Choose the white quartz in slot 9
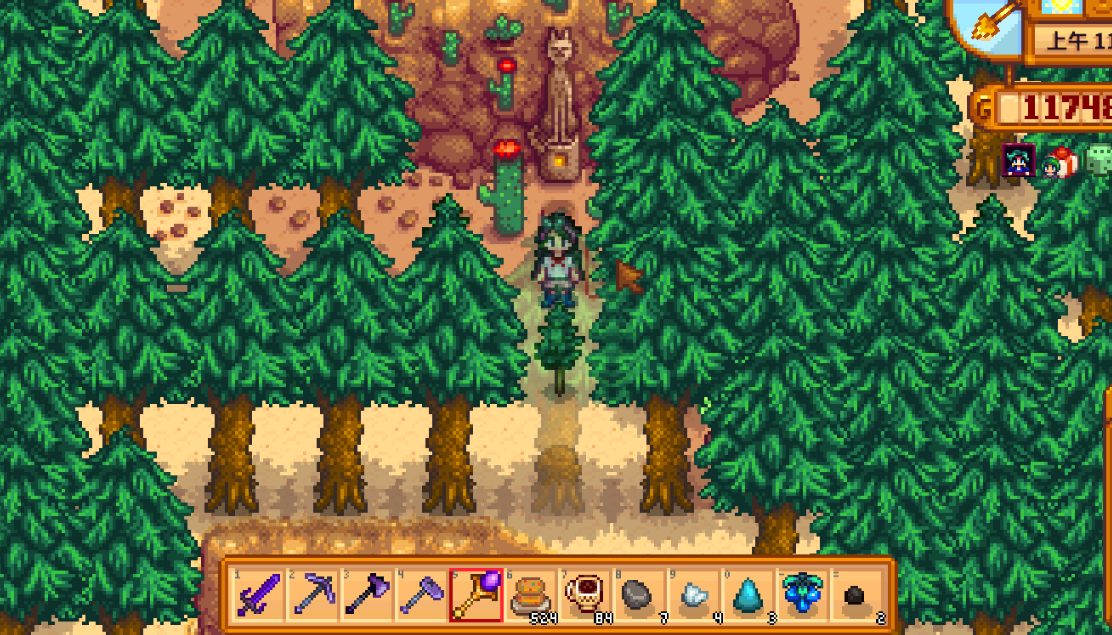This screenshot has width=1112, height=635. coord(692,596)
